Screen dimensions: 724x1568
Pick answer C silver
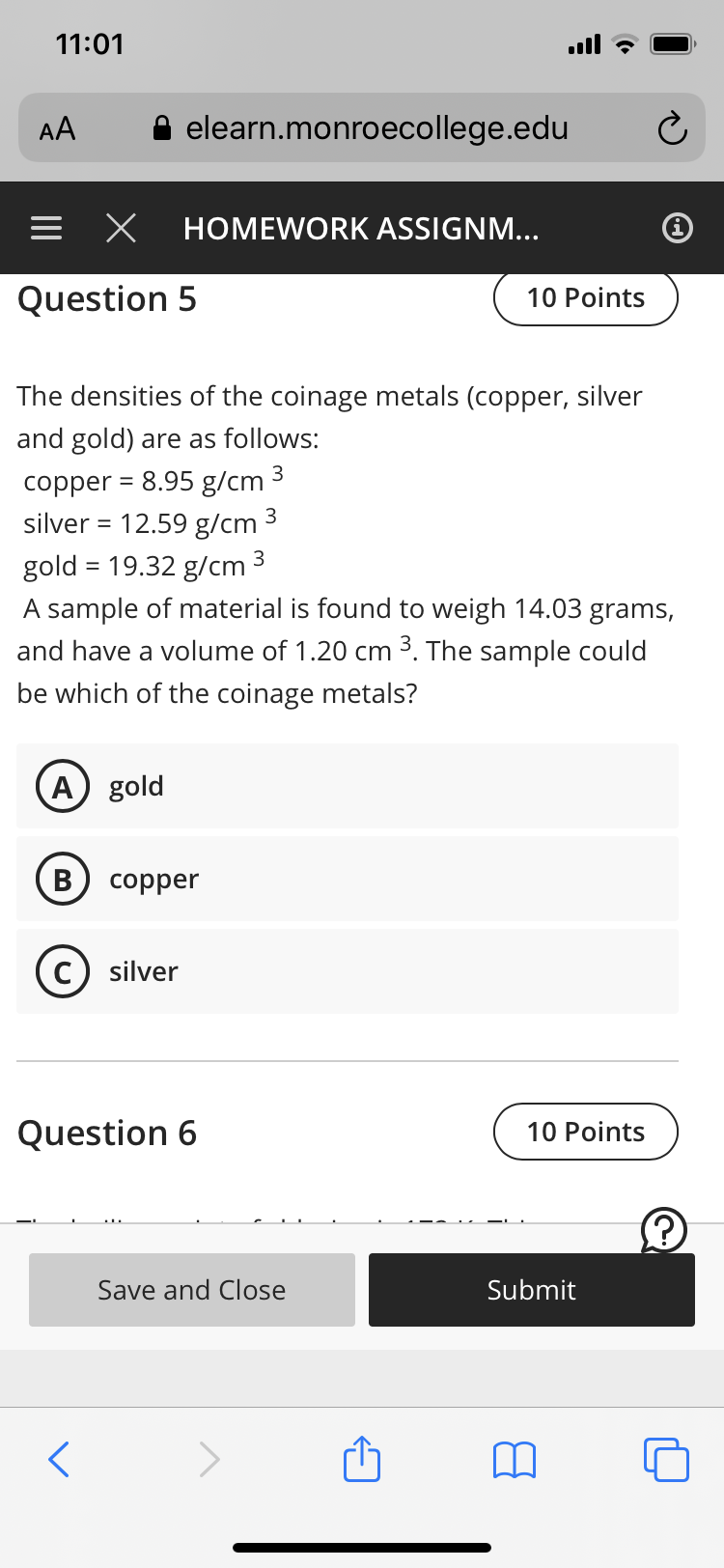point(348,971)
